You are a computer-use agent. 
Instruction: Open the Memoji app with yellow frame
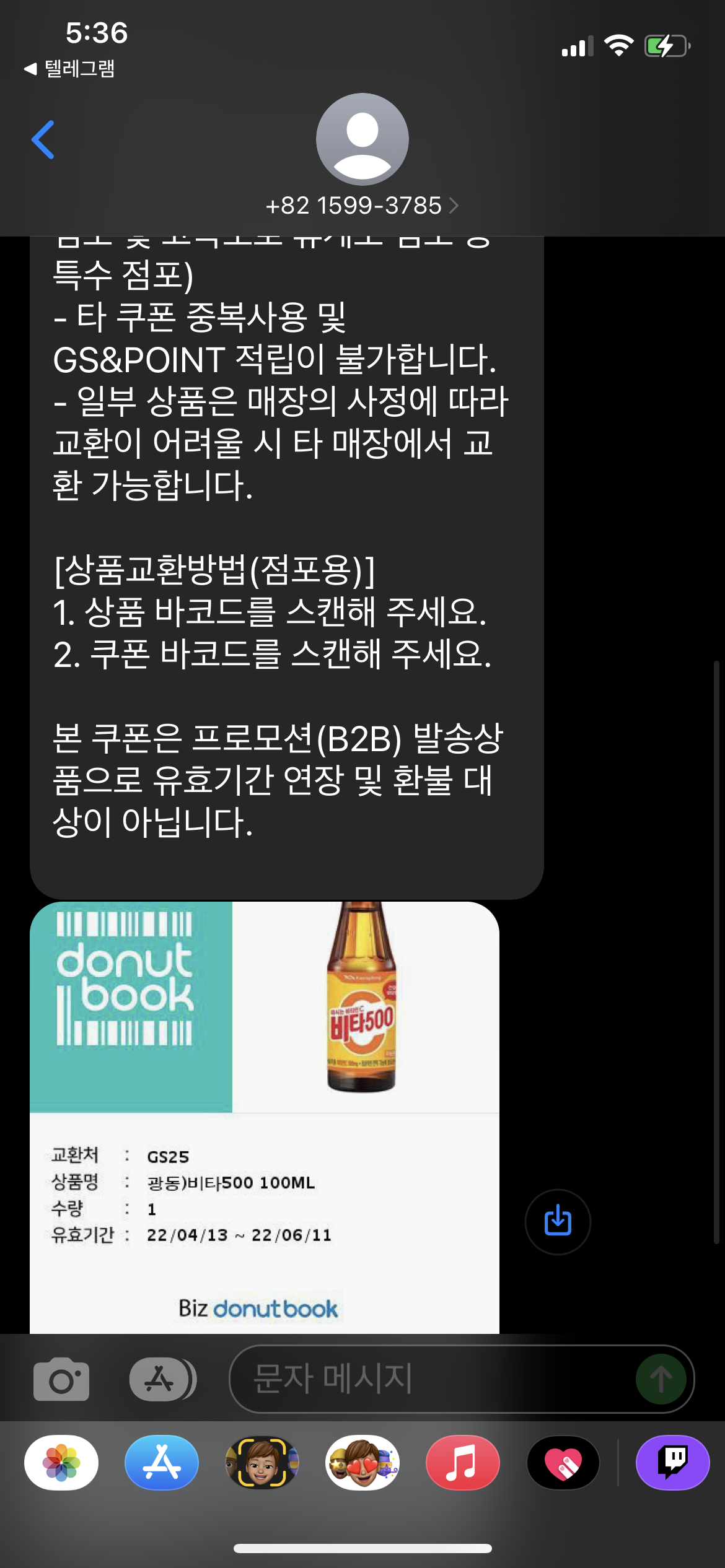pos(262,1462)
